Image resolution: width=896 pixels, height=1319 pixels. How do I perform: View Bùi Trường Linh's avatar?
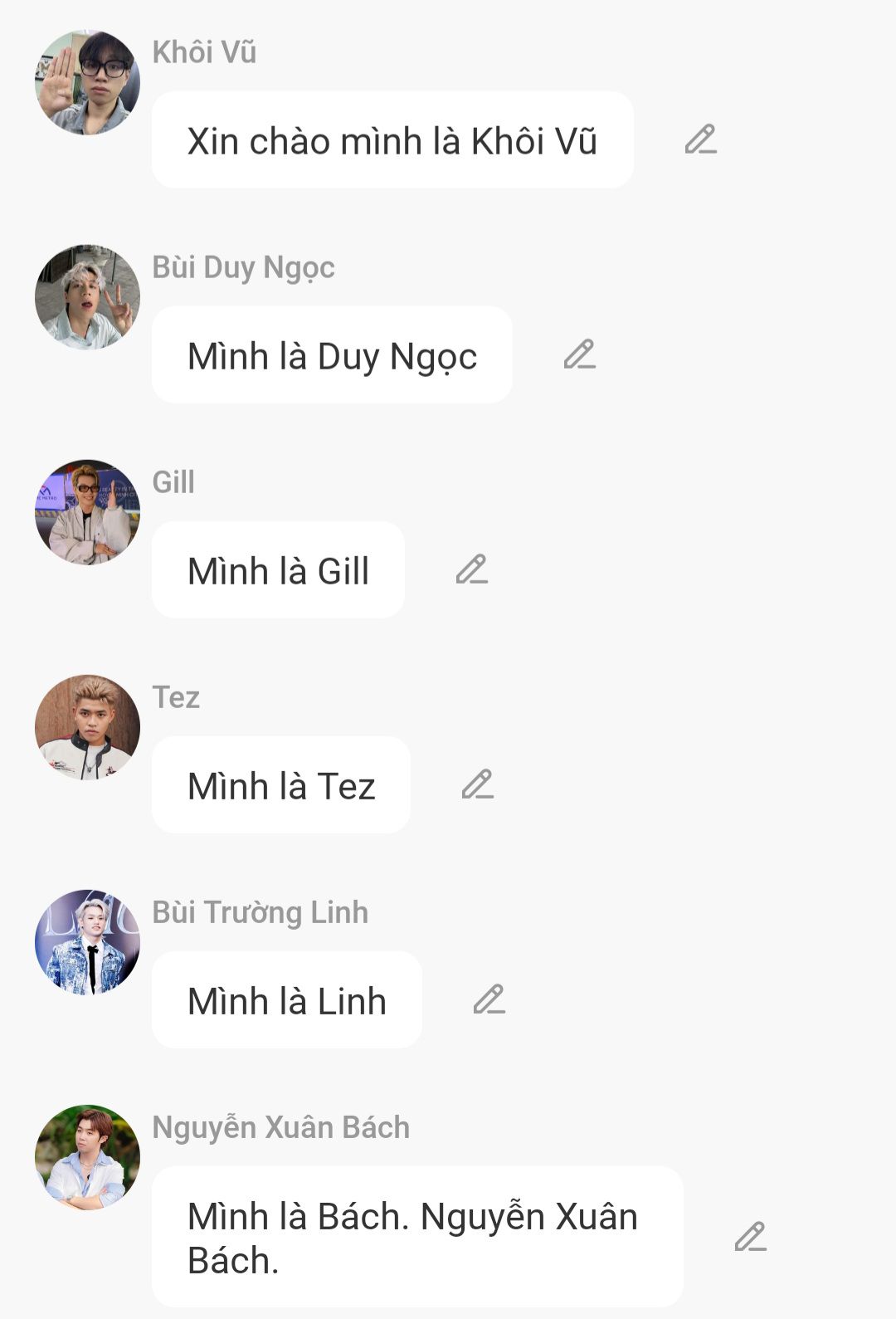click(x=87, y=942)
